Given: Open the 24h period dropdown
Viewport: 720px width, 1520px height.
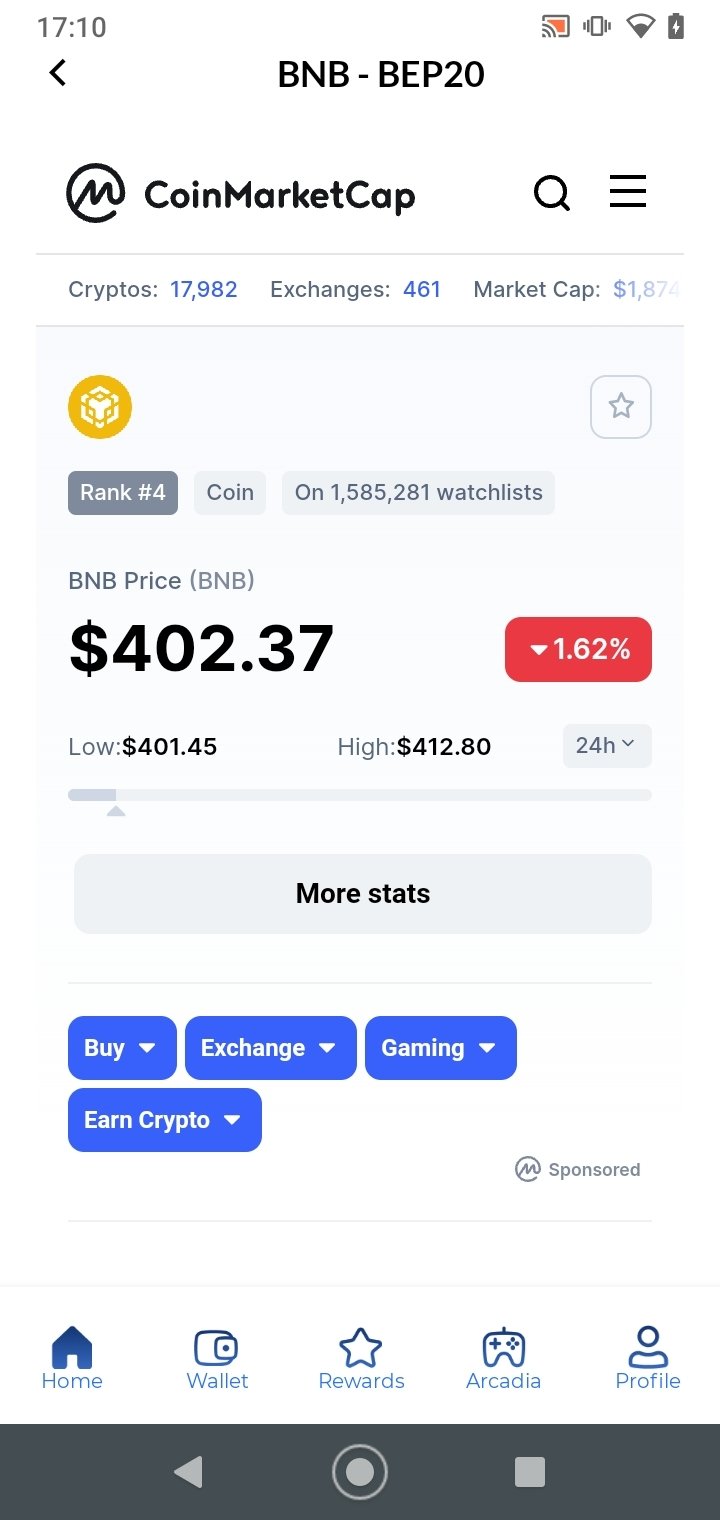Looking at the screenshot, I should tap(607, 745).
